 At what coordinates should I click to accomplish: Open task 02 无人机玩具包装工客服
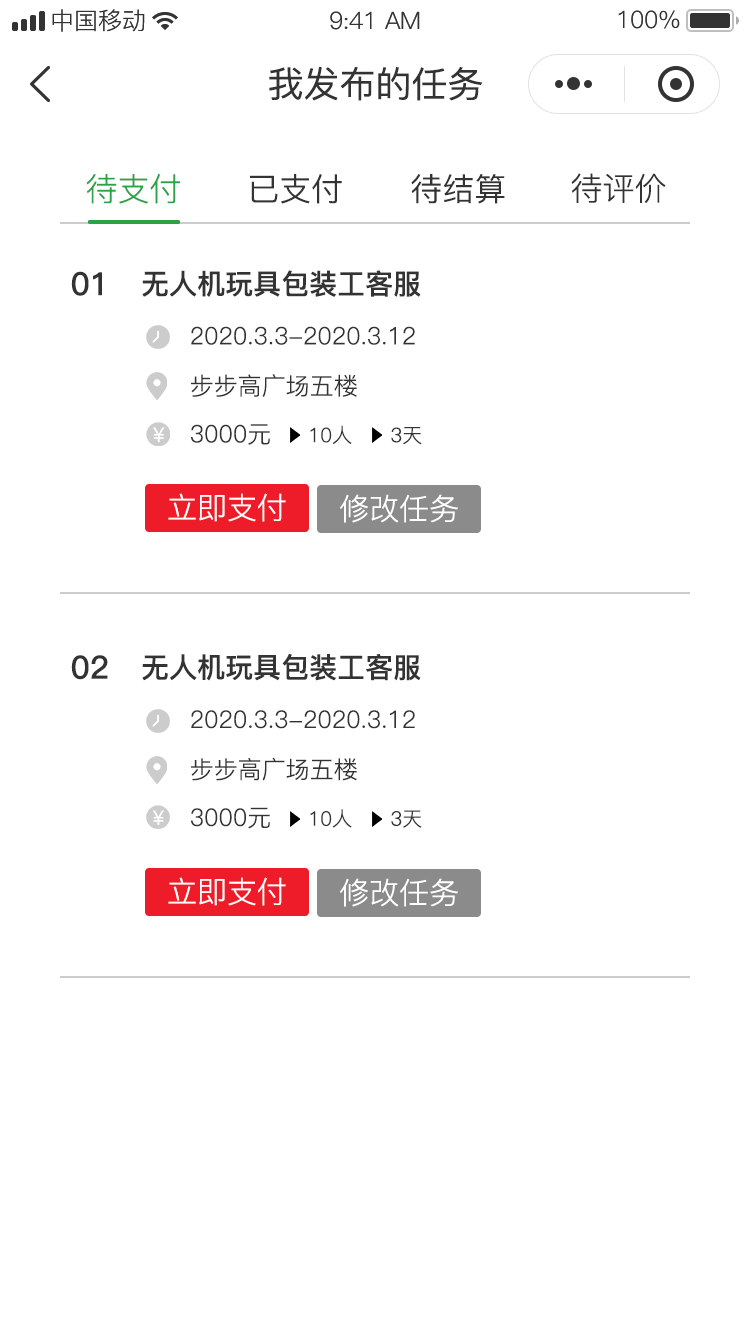[281, 668]
